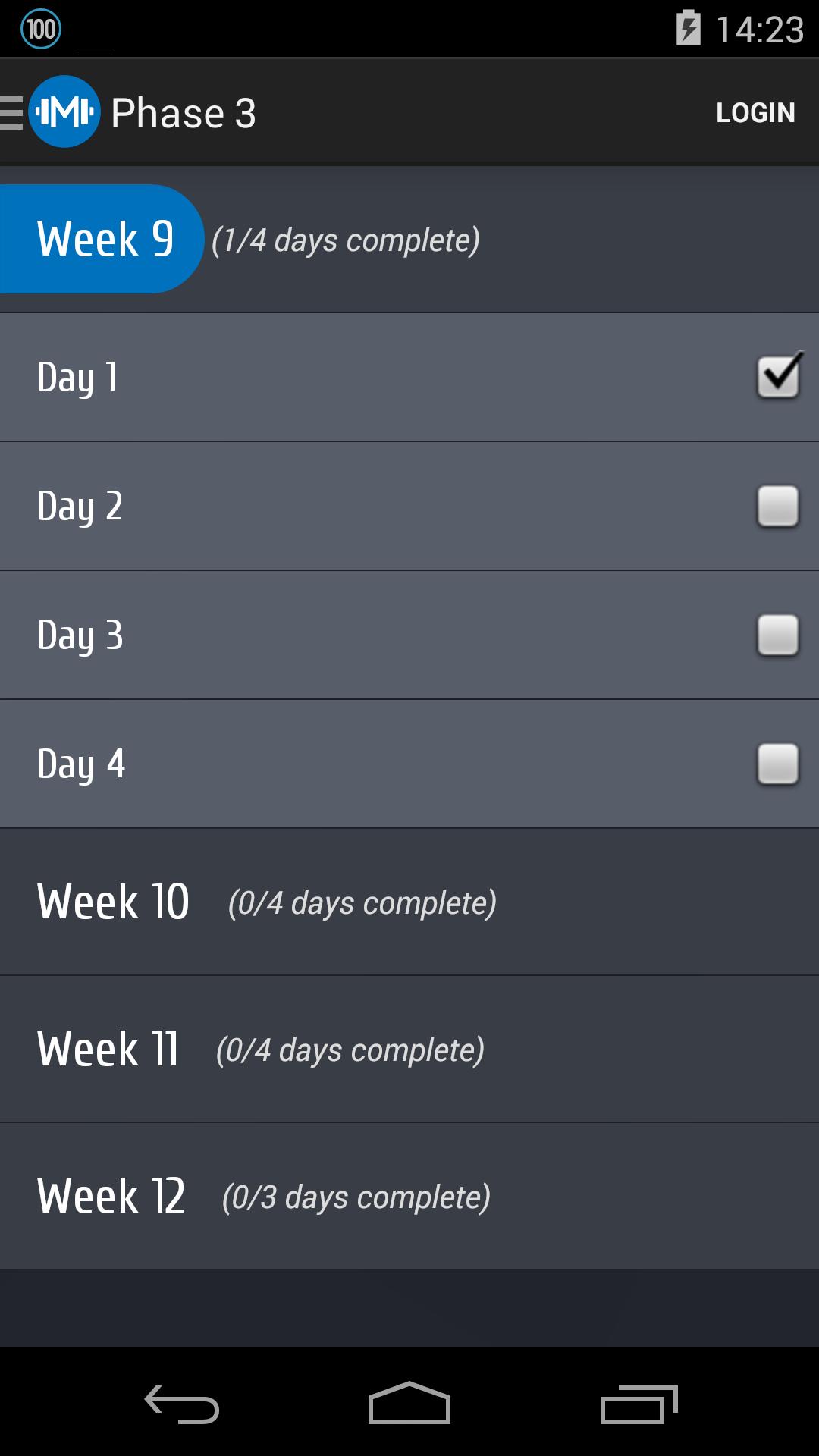Open the Day 2 workout

303,506
